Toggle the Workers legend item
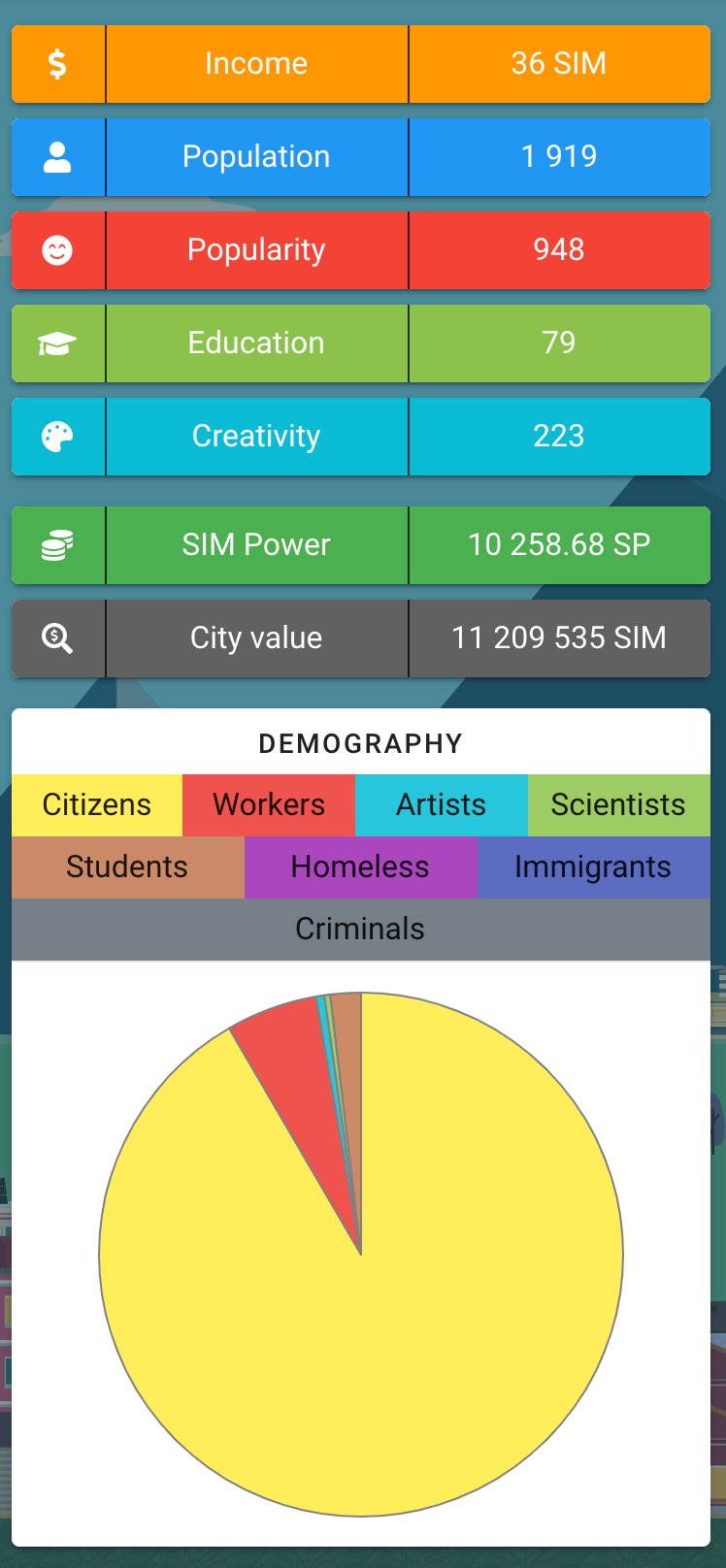Viewport: 726px width, 1568px height. pyautogui.click(x=269, y=805)
